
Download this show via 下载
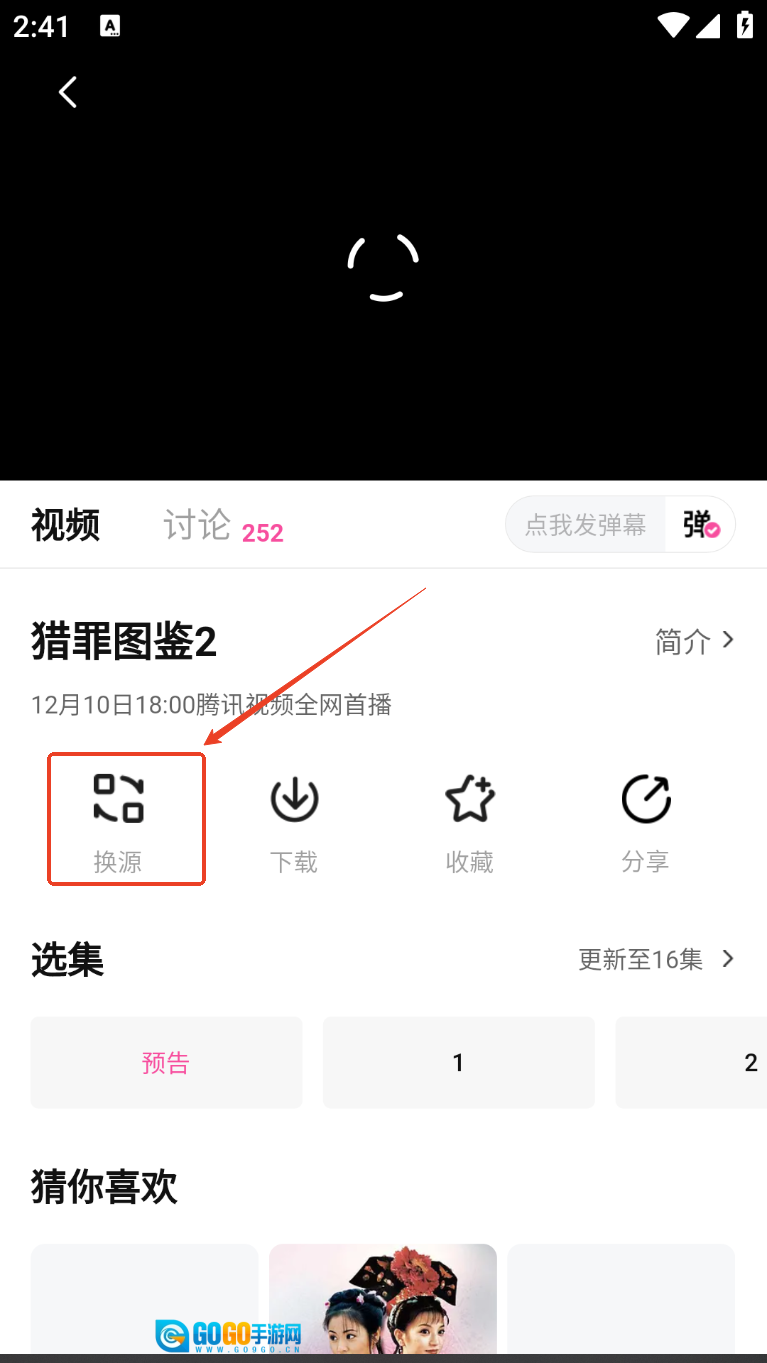[x=294, y=819]
